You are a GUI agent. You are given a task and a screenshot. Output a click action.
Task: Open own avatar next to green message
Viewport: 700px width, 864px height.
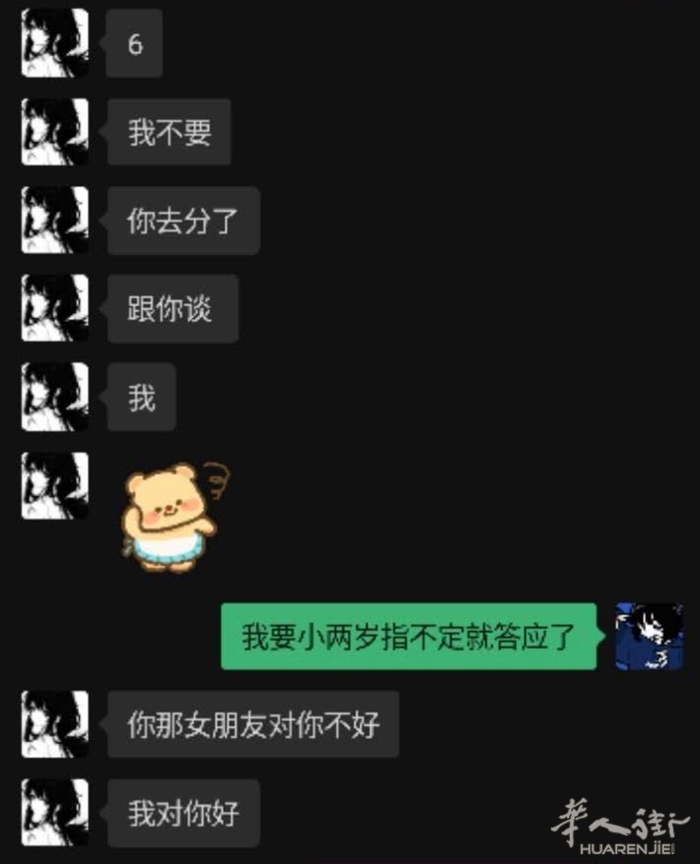pyautogui.click(x=649, y=636)
